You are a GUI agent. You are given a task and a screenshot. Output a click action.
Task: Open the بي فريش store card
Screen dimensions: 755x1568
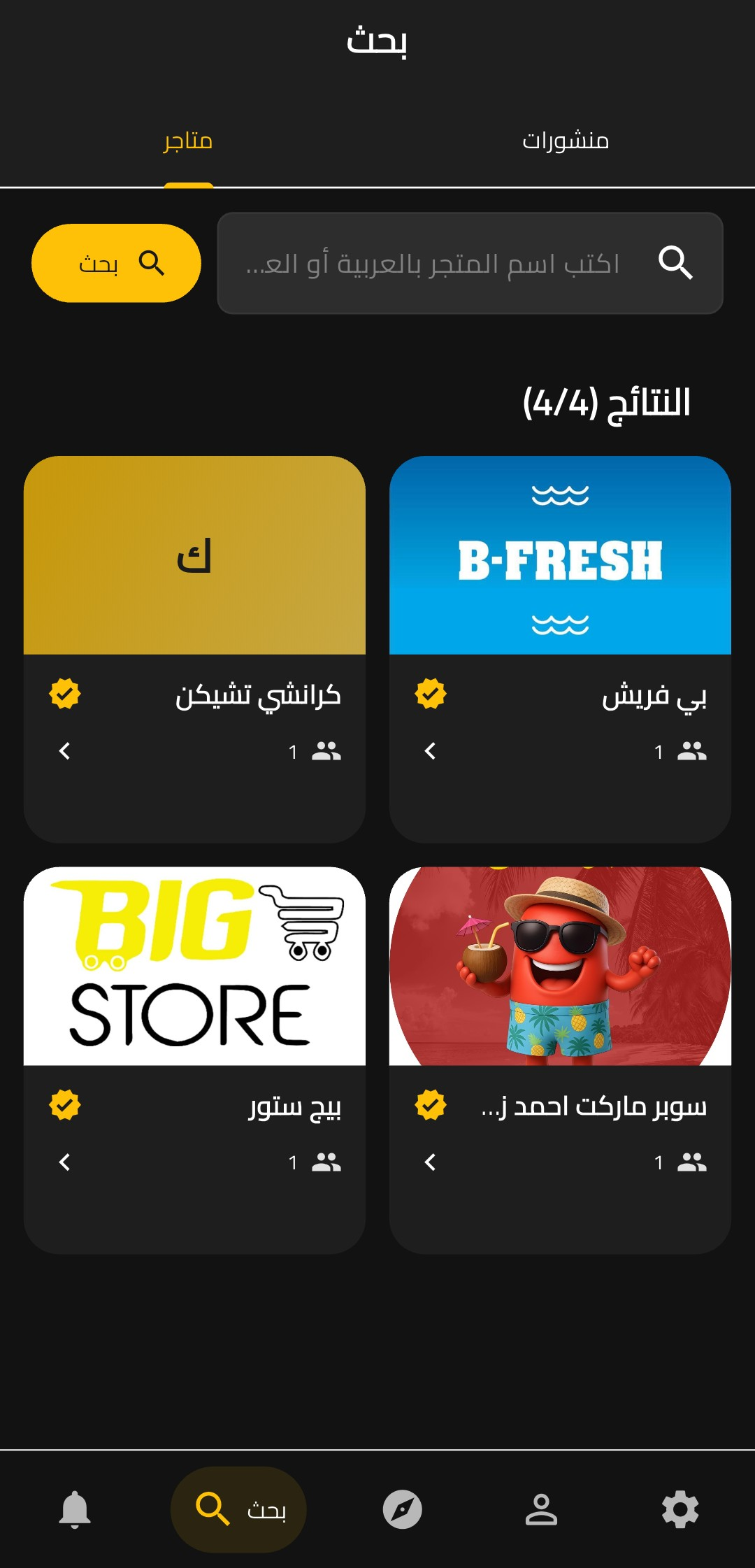click(x=560, y=648)
